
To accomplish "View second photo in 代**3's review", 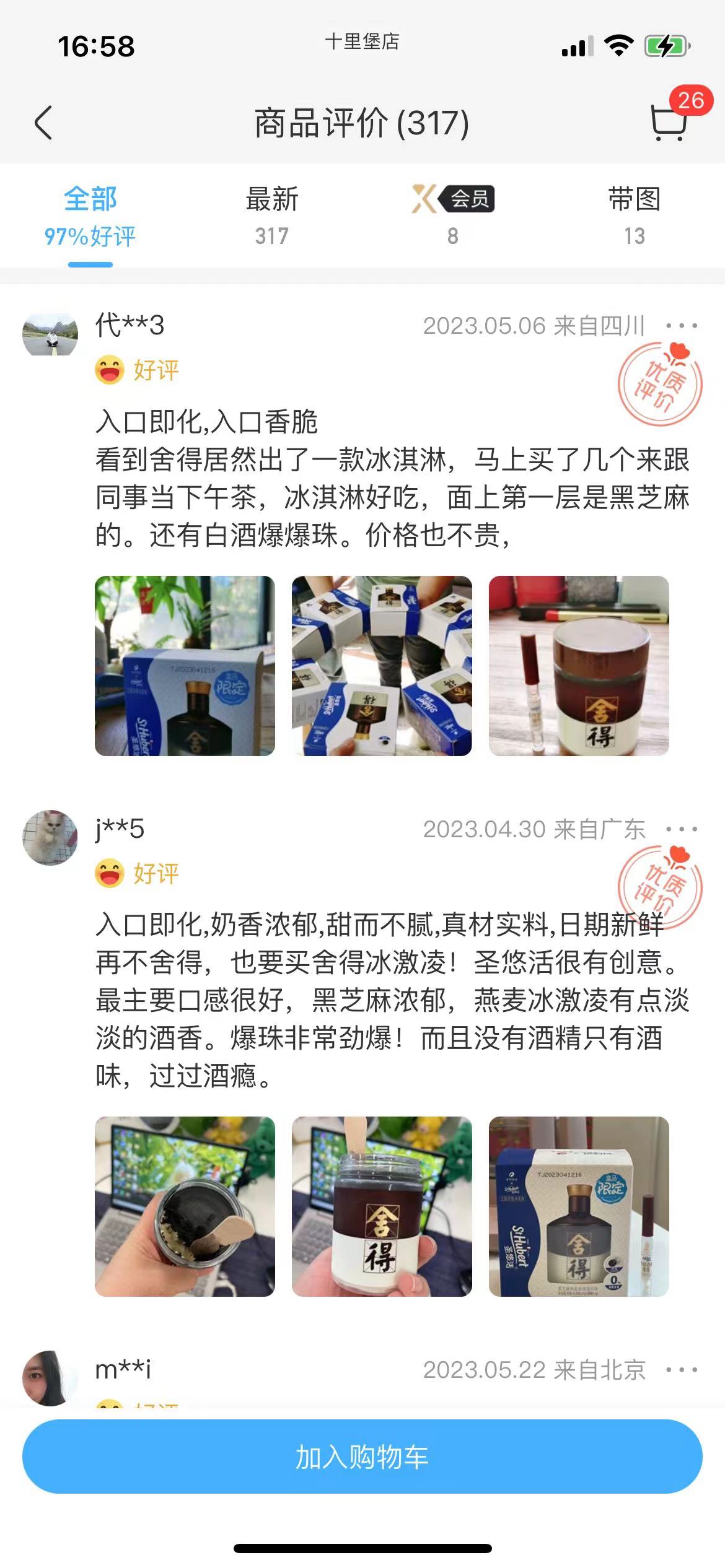I will (382, 666).
